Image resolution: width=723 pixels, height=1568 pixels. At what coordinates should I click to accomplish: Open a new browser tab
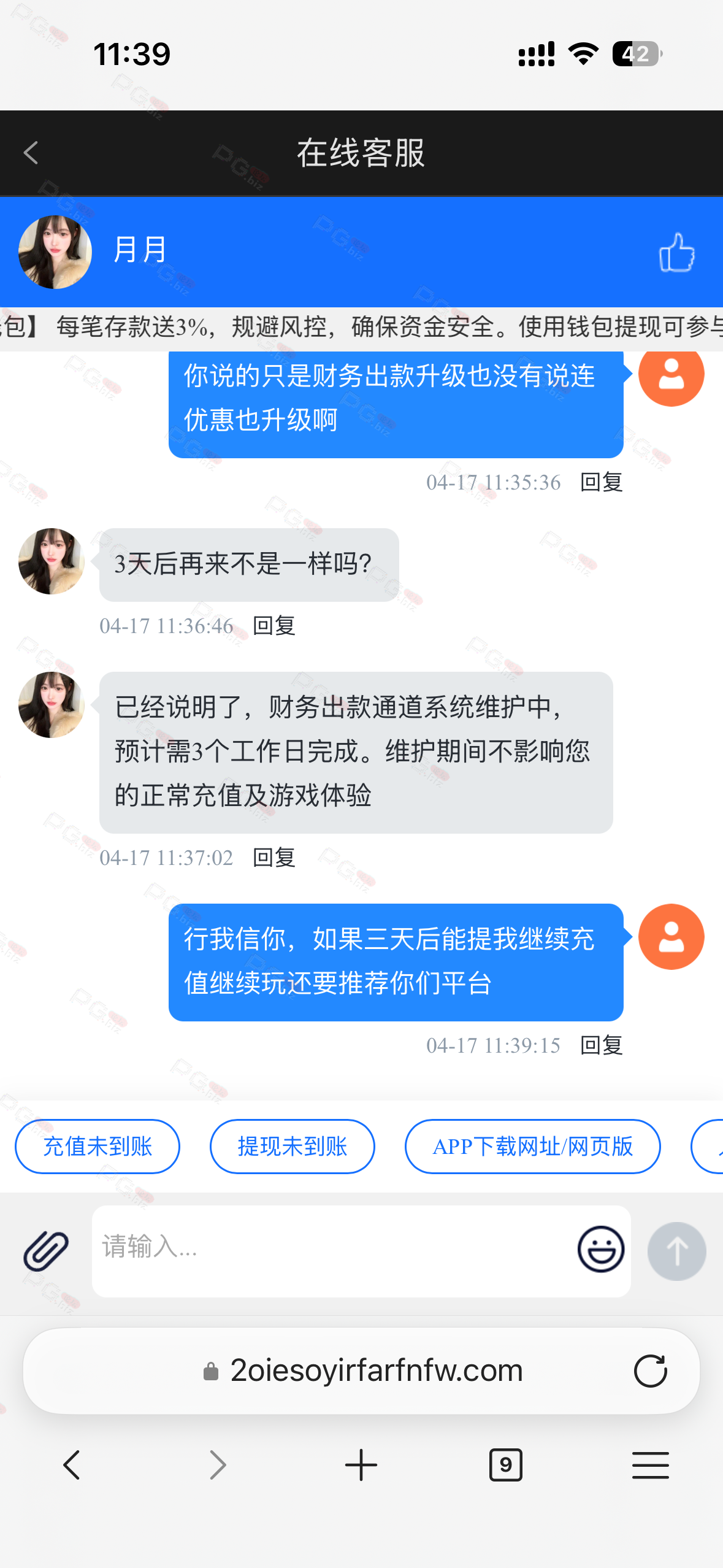pyautogui.click(x=361, y=1465)
